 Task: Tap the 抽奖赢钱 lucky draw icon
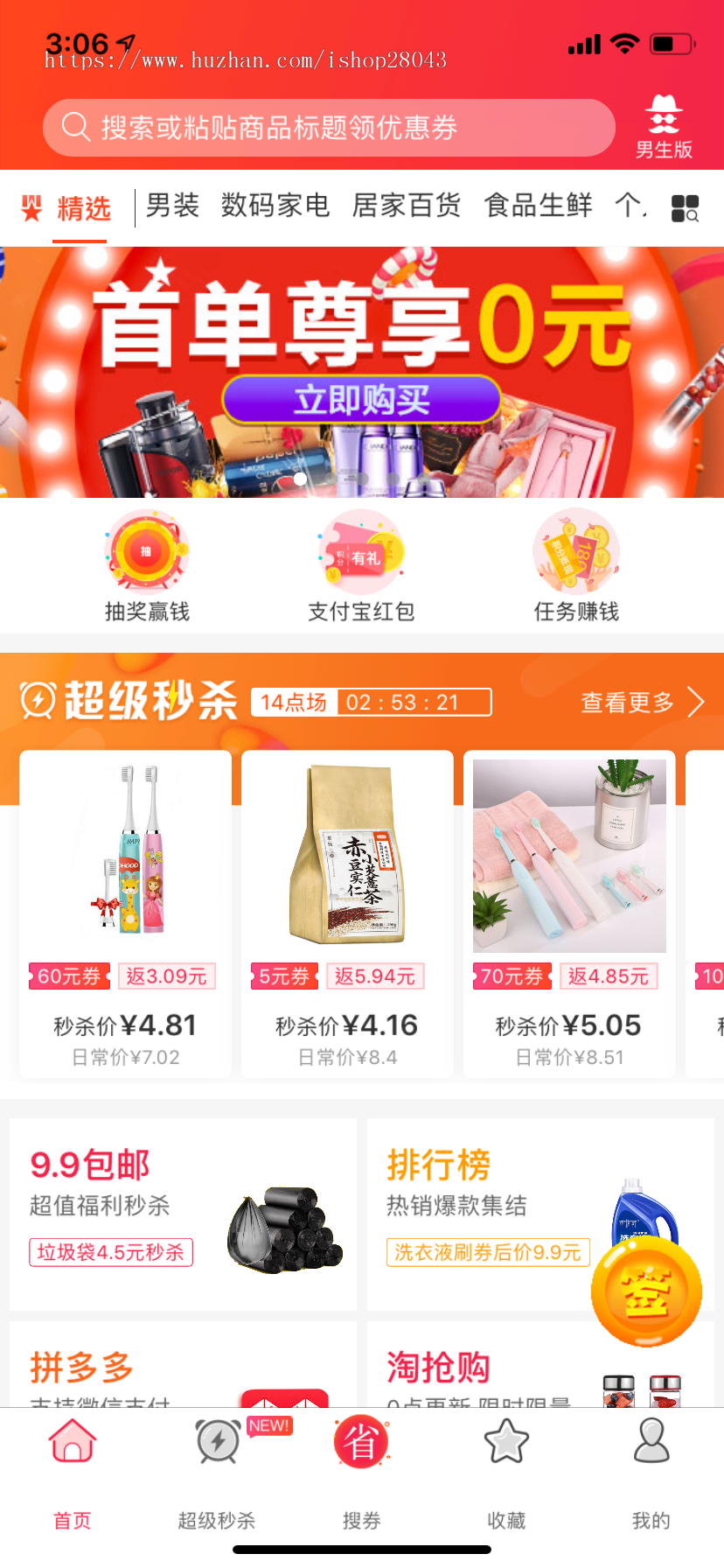(146, 552)
